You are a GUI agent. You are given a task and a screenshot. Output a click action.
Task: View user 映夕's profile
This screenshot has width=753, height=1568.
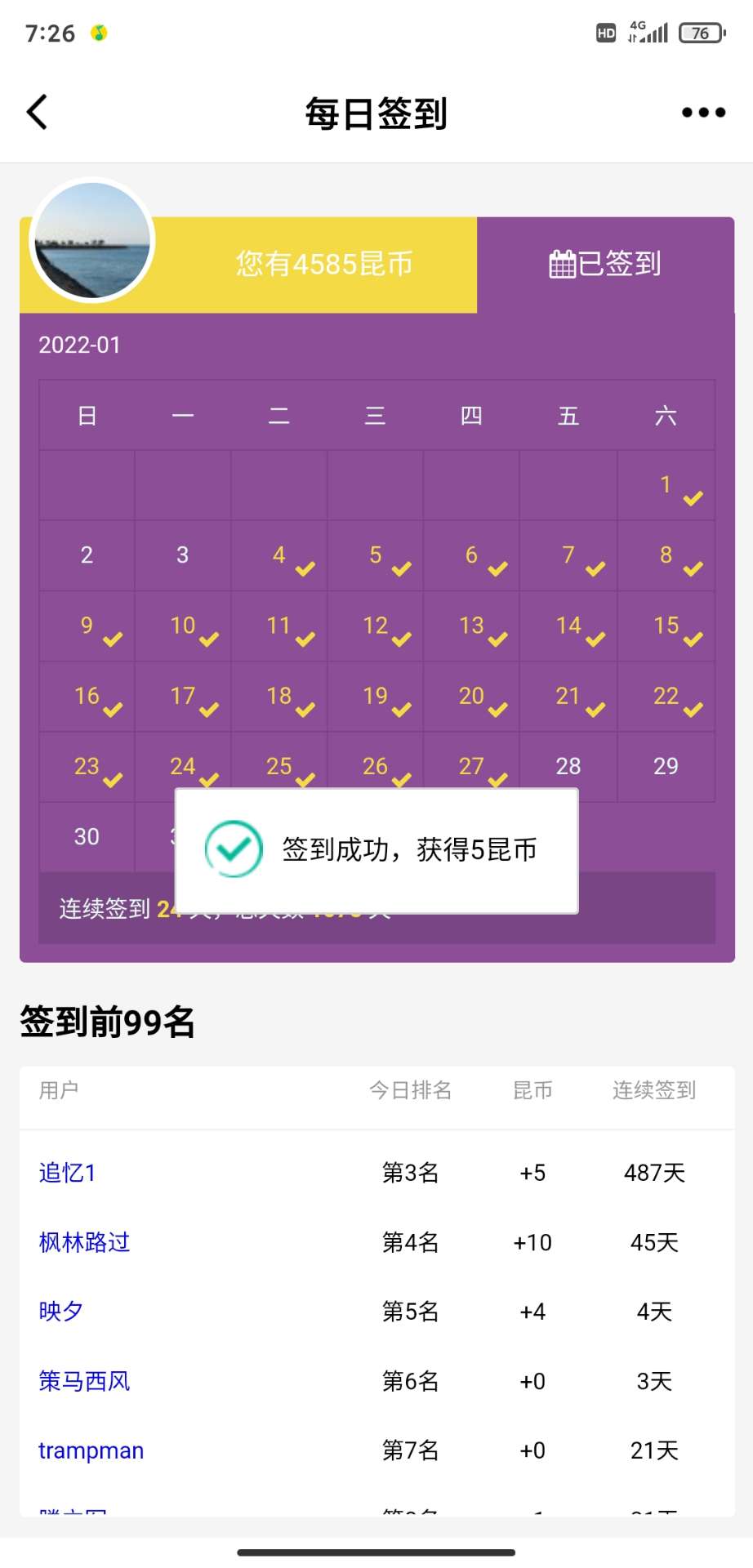61,1312
